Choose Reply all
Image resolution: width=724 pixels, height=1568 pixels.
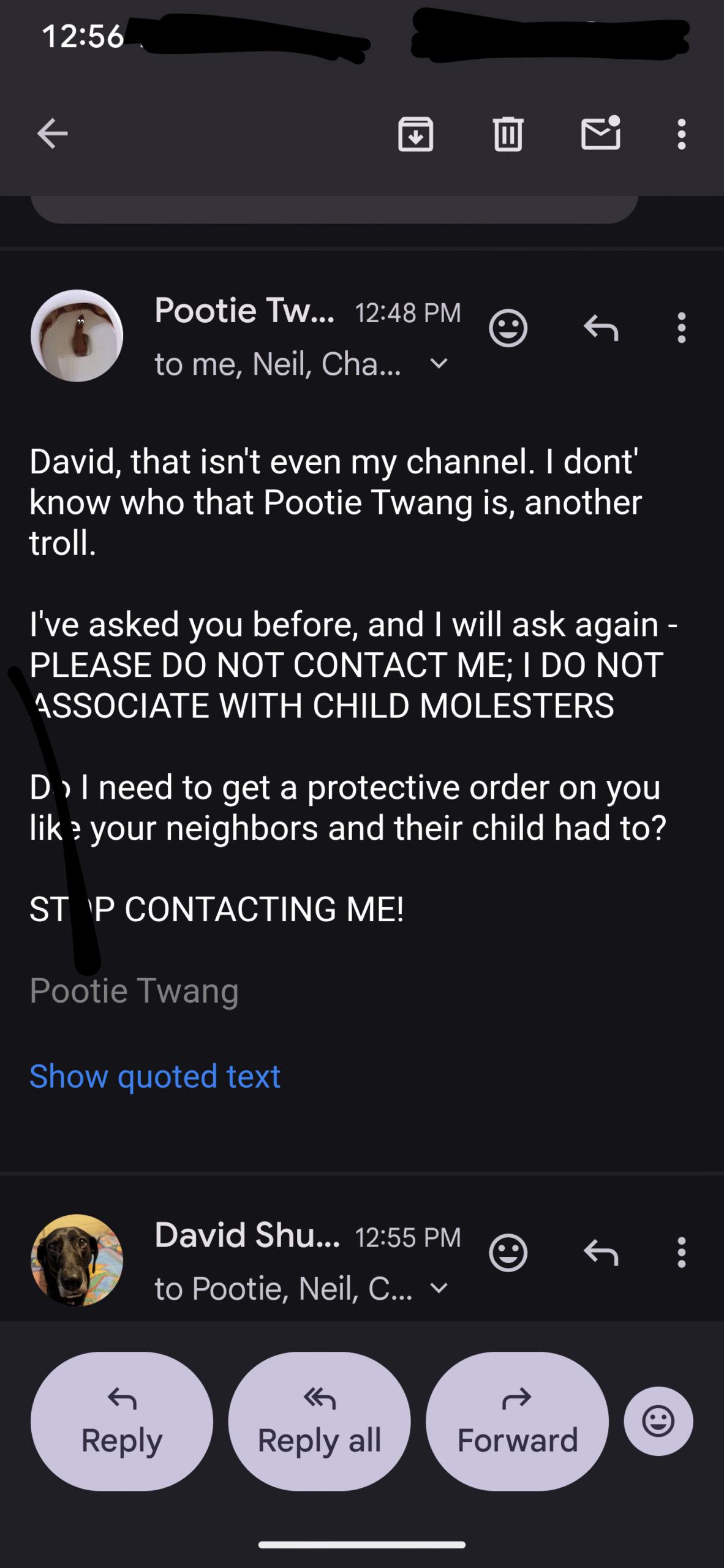tap(320, 1421)
